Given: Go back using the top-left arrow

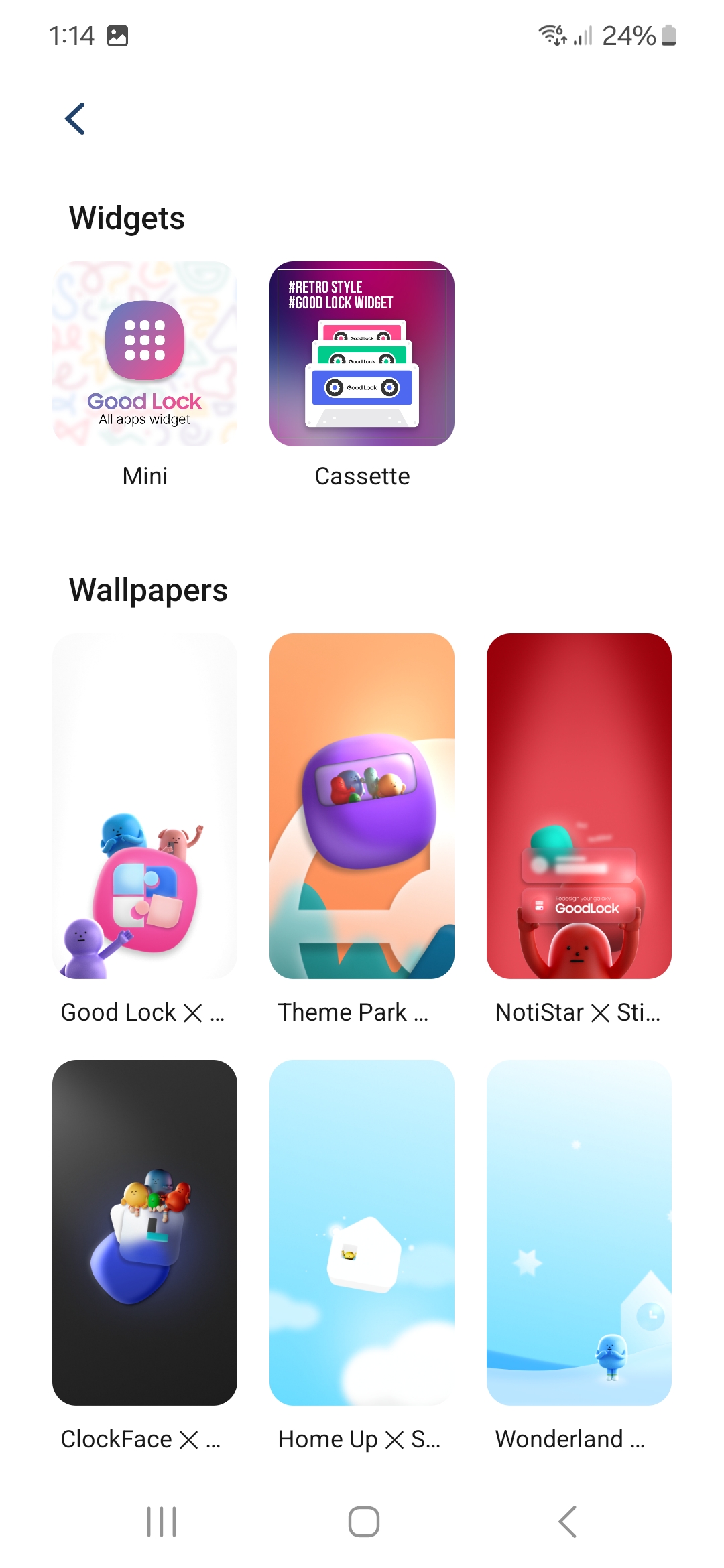Looking at the screenshot, I should click(75, 119).
